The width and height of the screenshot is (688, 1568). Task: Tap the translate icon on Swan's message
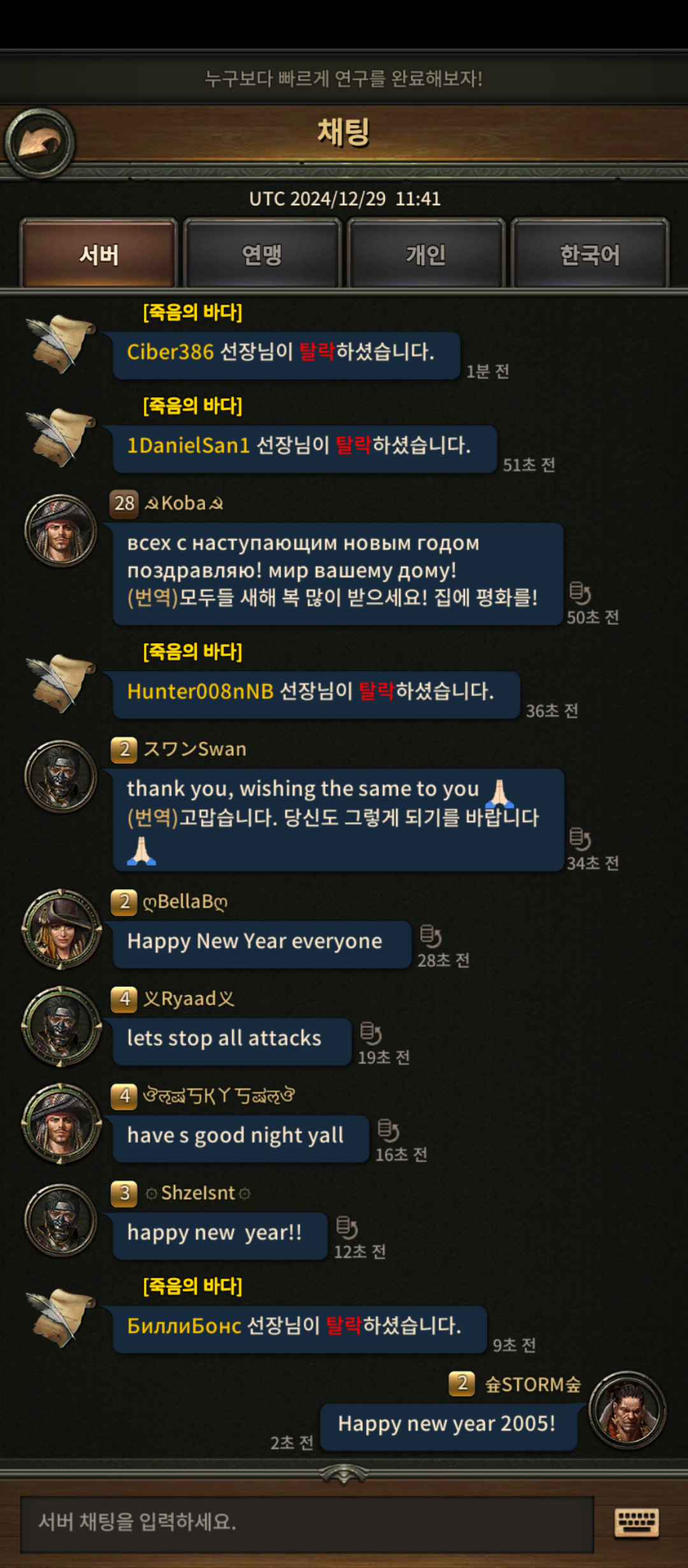pyautogui.click(x=580, y=839)
